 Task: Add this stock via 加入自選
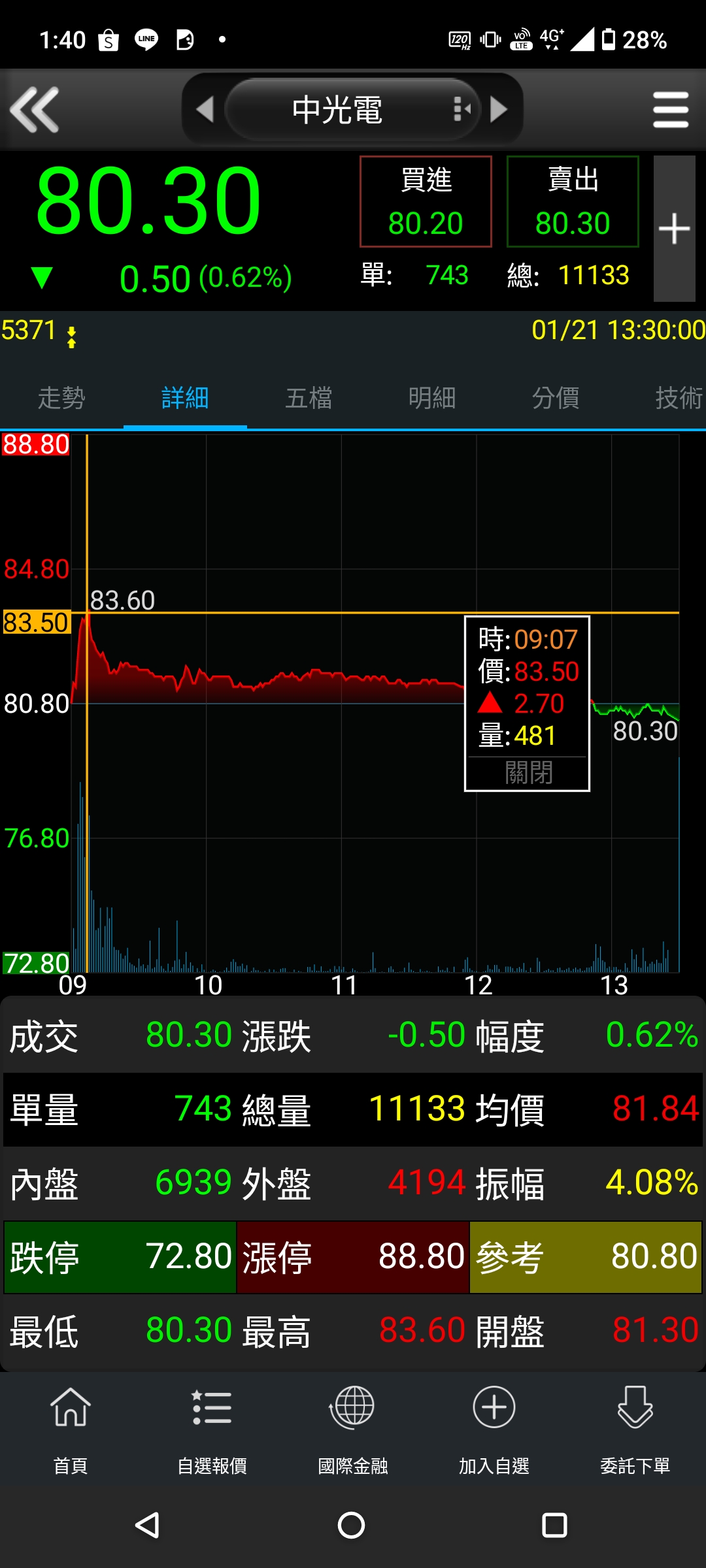(x=494, y=1431)
